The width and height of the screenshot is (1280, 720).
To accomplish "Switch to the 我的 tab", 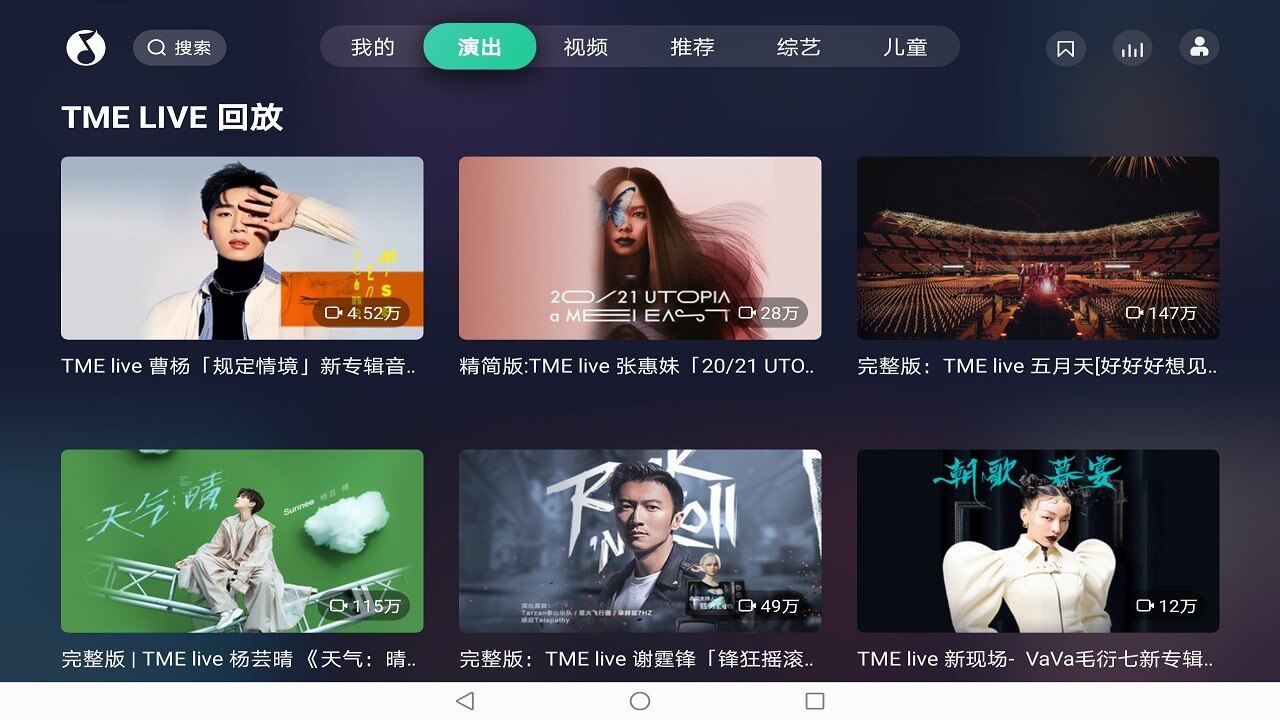I will click(373, 47).
